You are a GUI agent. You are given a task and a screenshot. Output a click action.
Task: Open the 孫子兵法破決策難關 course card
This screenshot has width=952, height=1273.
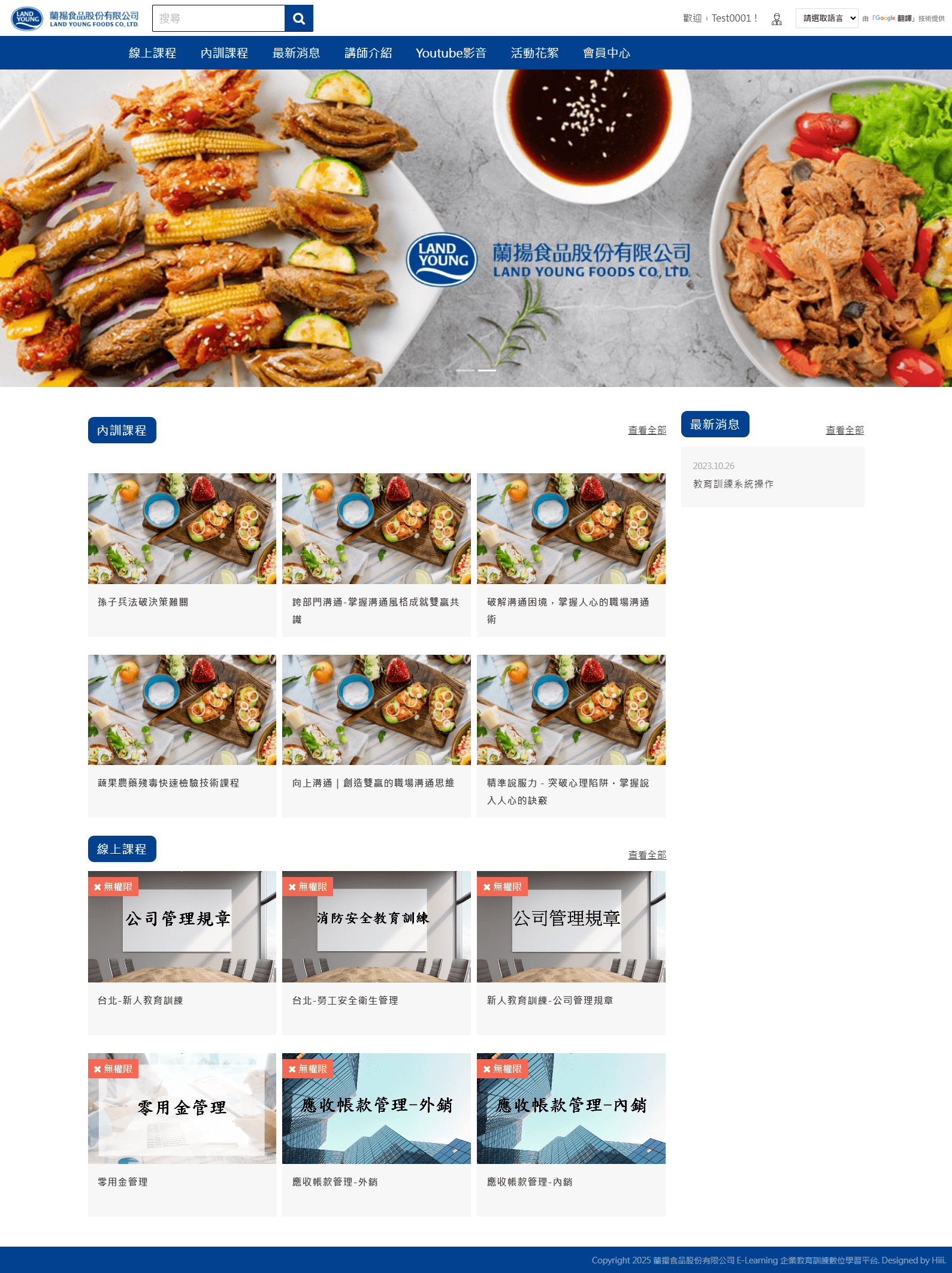coord(182,554)
